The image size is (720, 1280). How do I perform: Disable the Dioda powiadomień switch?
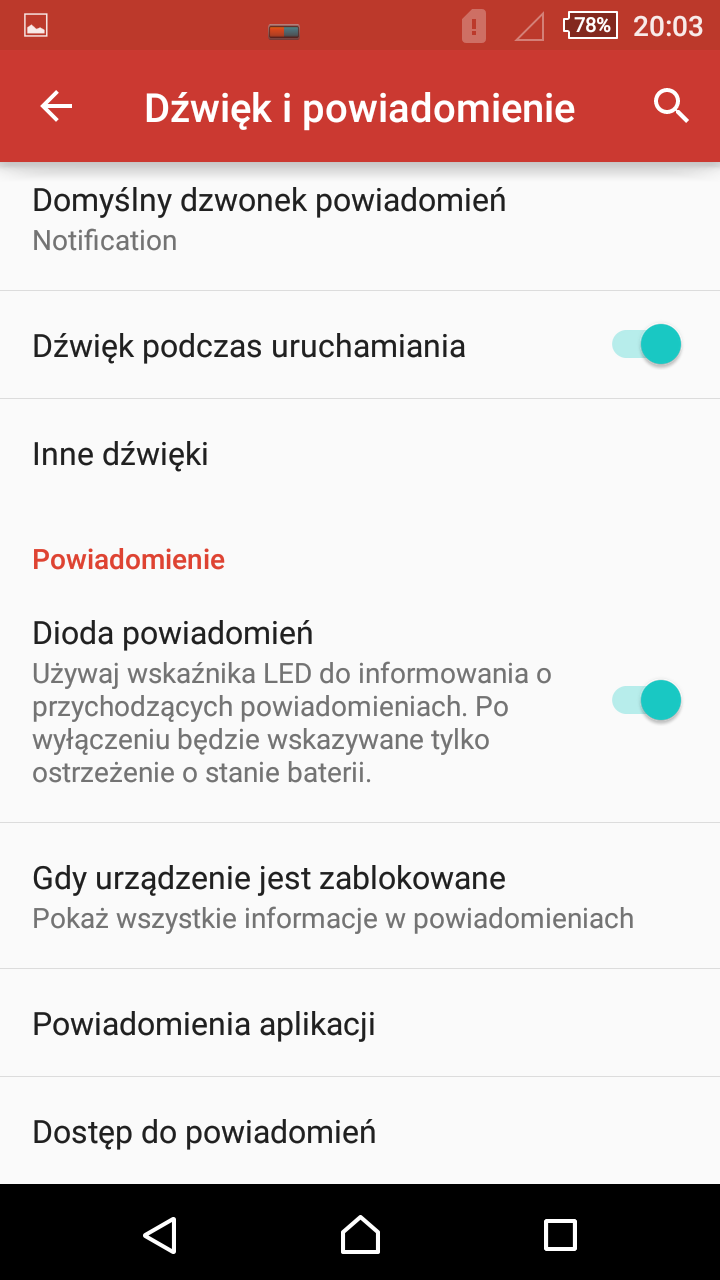click(x=647, y=700)
